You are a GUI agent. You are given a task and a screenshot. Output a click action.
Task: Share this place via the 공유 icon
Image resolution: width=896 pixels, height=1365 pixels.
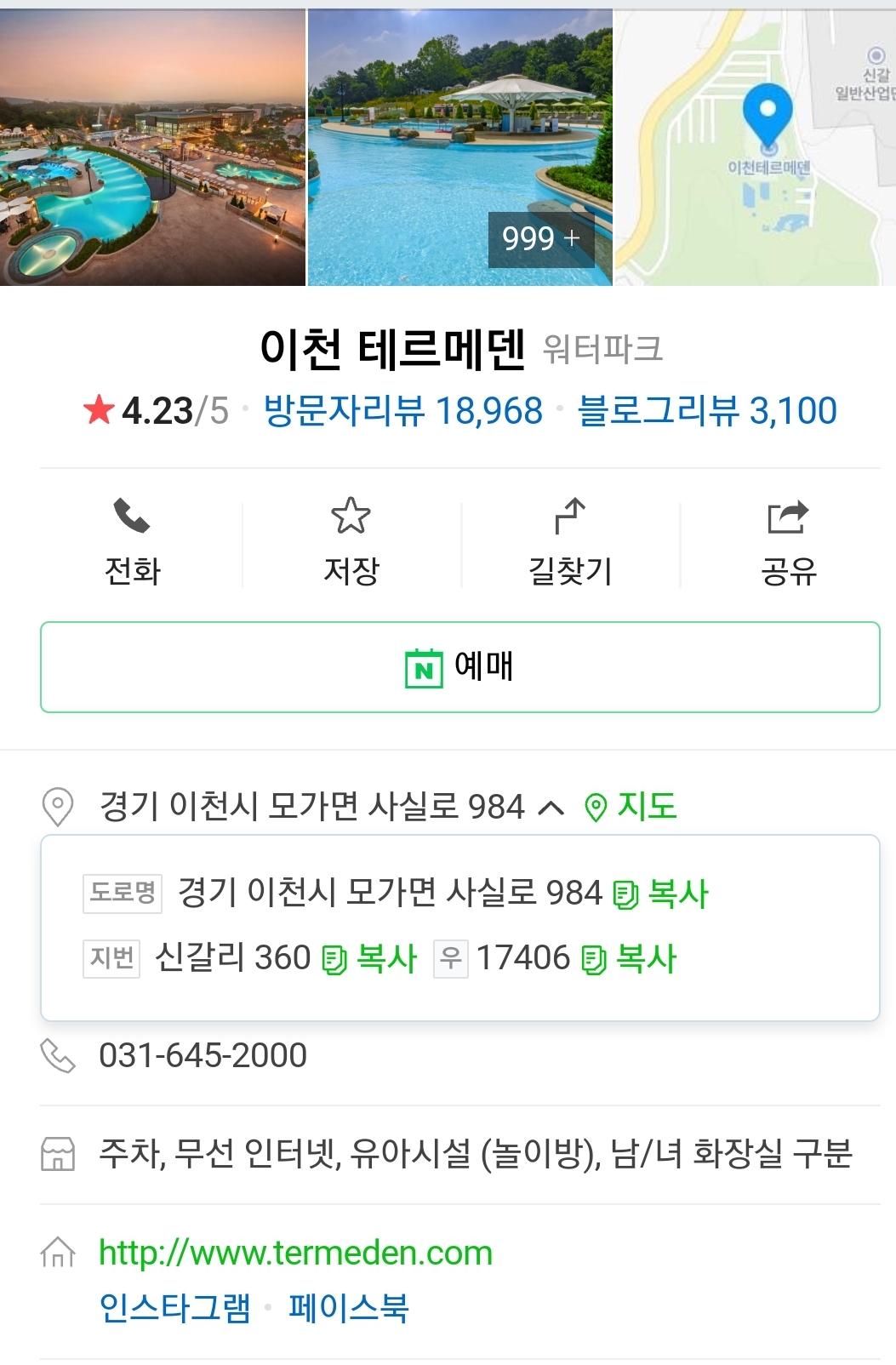pyautogui.click(x=789, y=517)
